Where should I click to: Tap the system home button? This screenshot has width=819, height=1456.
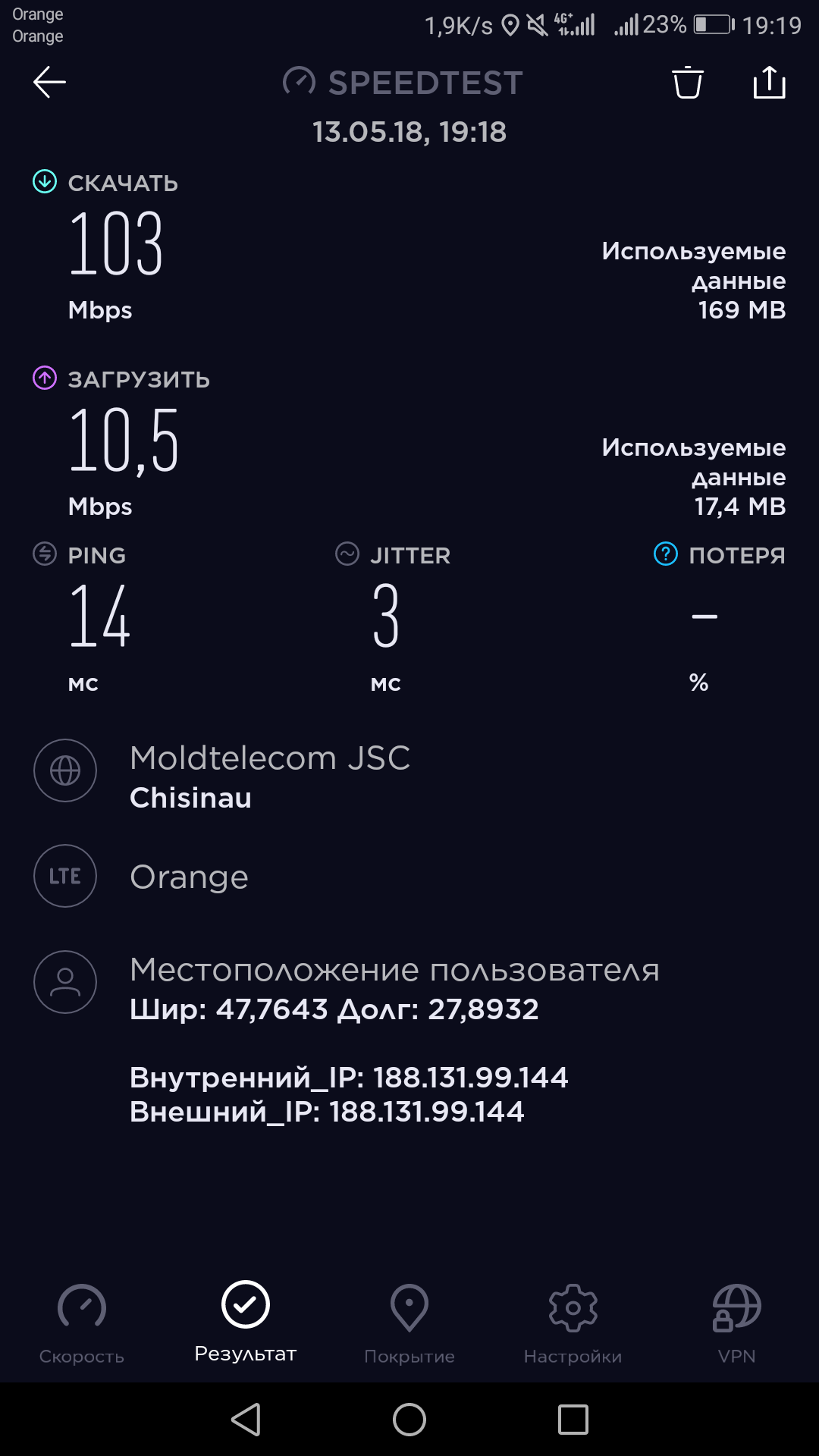[409, 1420]
